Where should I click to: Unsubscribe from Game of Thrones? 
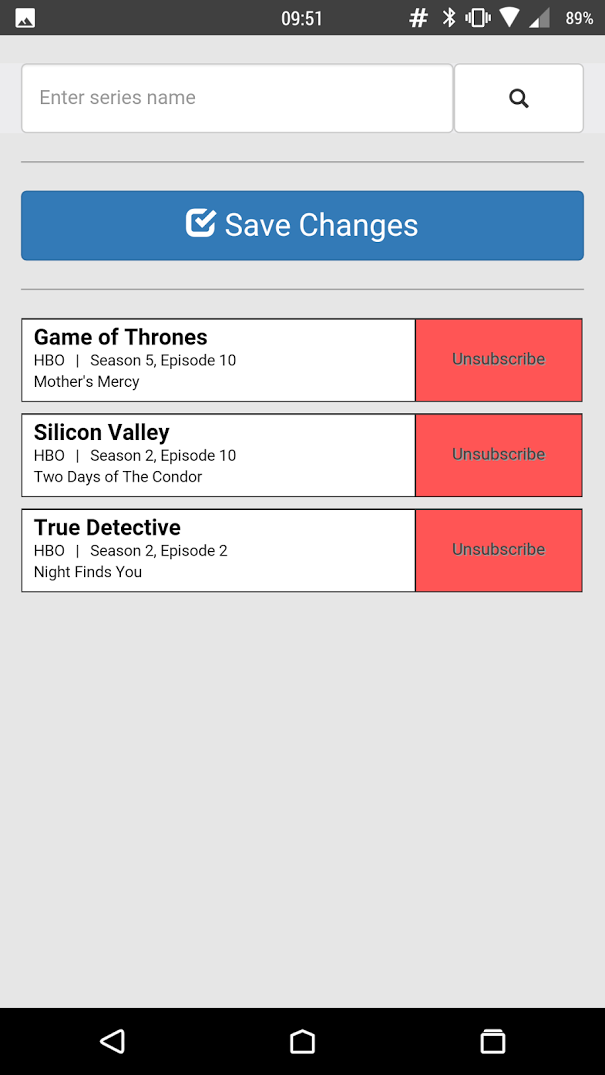(499, 360)
